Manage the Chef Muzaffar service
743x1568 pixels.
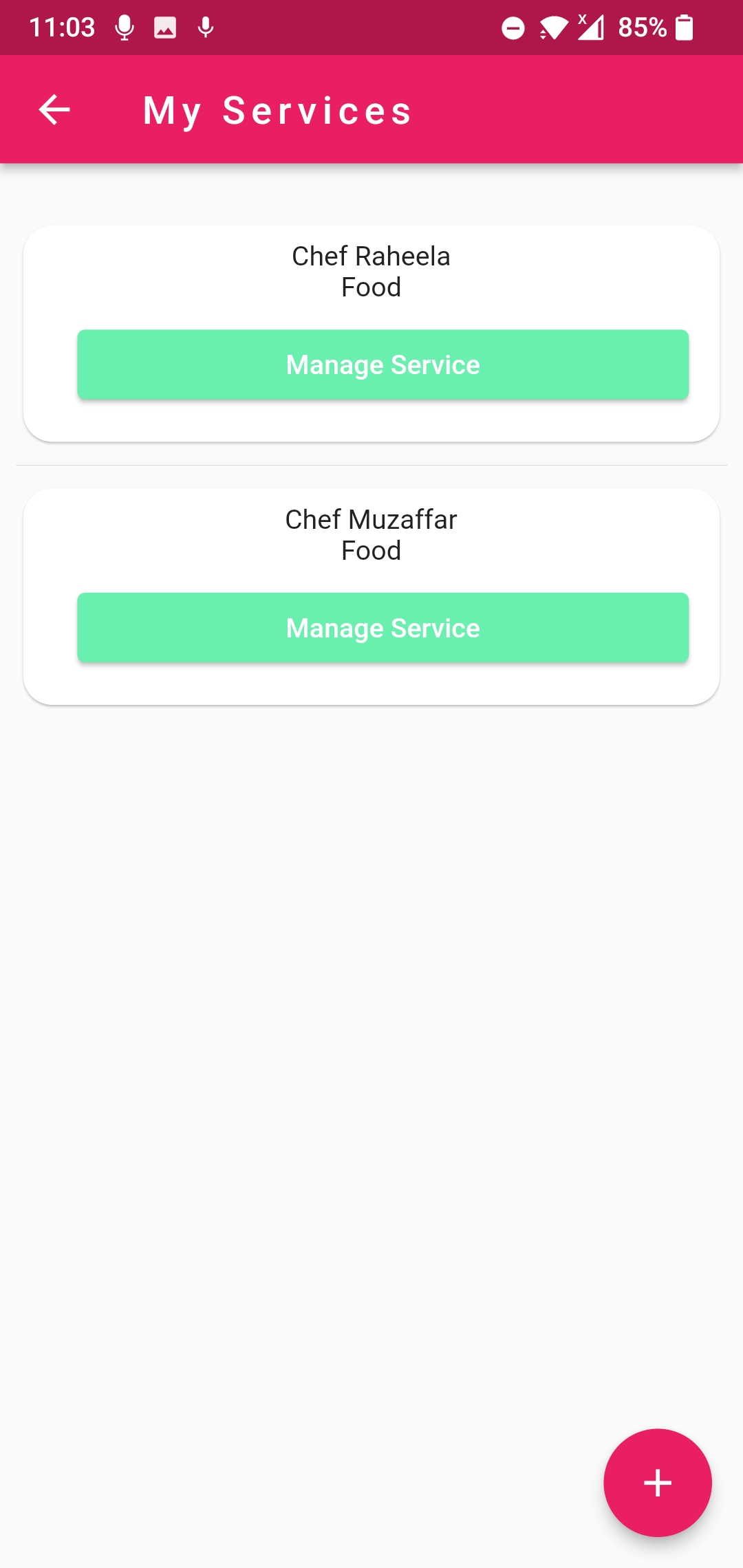click(x=383, y=628)
